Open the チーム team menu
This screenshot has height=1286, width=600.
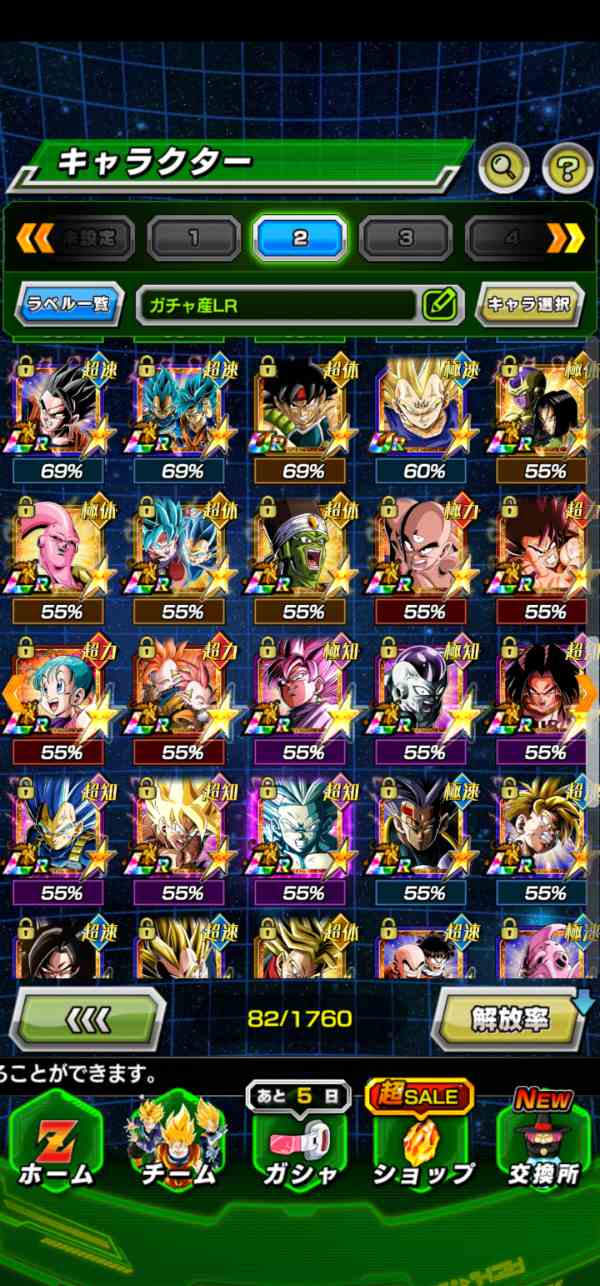point(177,1145)
